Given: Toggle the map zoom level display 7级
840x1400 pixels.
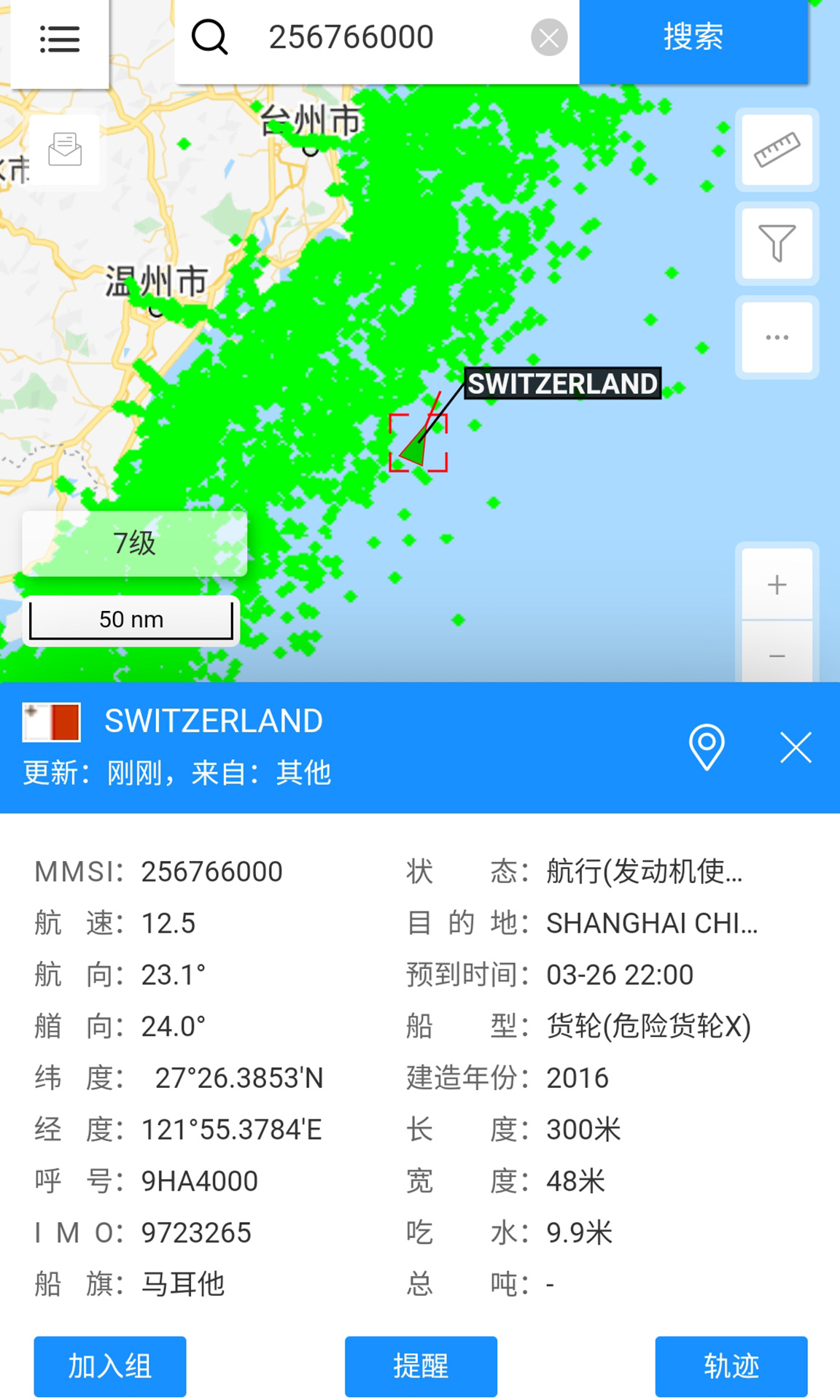Looking at the screenshot, I should pos(133,542).
